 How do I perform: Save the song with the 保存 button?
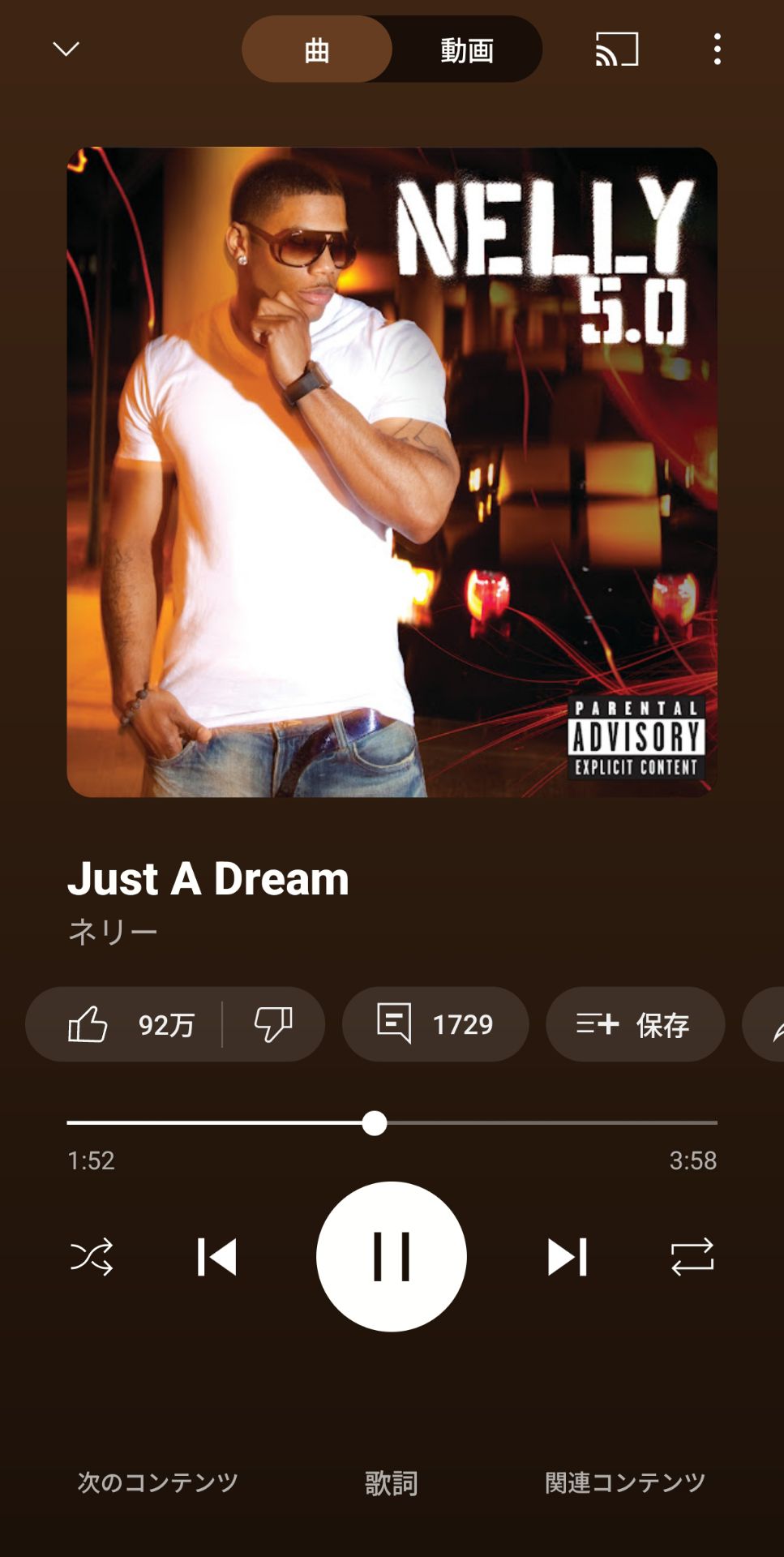click(x=635, y=1024)
